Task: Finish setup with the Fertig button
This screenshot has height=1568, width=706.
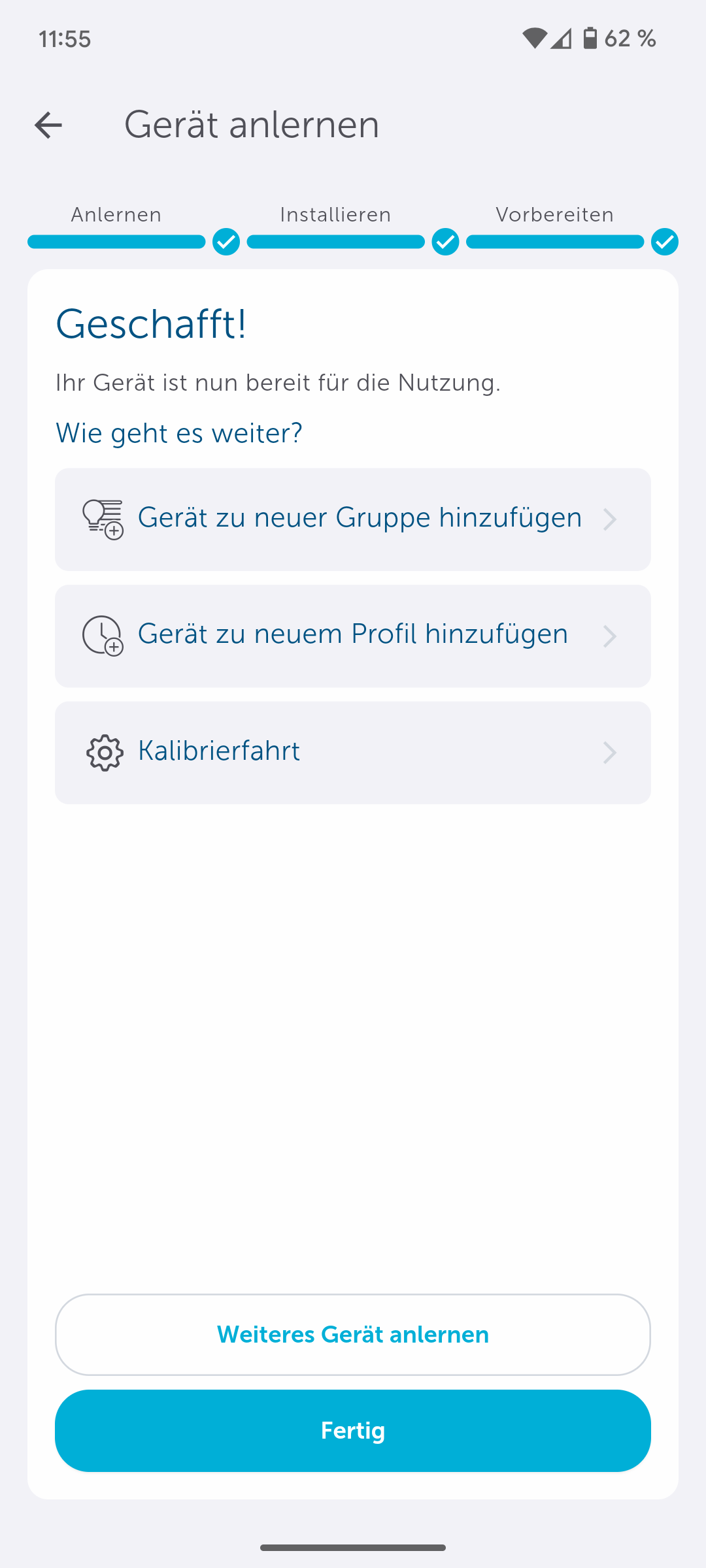Action: pyautogui.click(x=352, y=1430)
